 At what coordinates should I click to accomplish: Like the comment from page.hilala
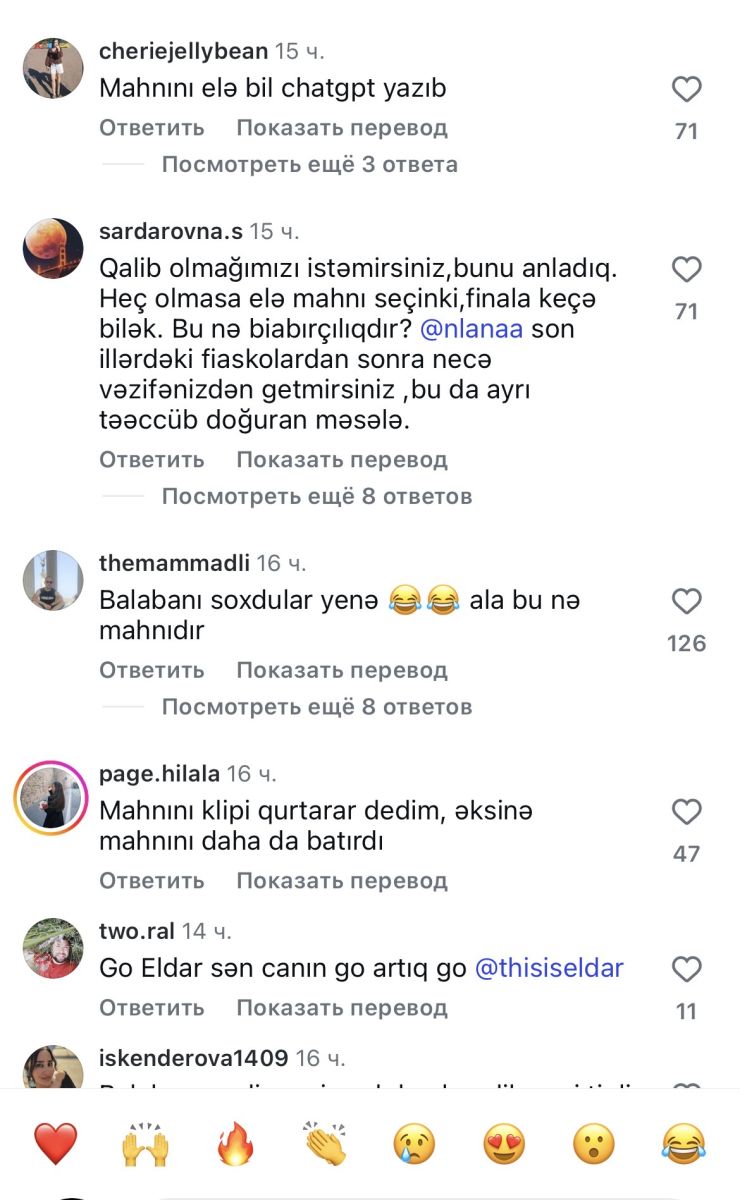pos(686,812)
